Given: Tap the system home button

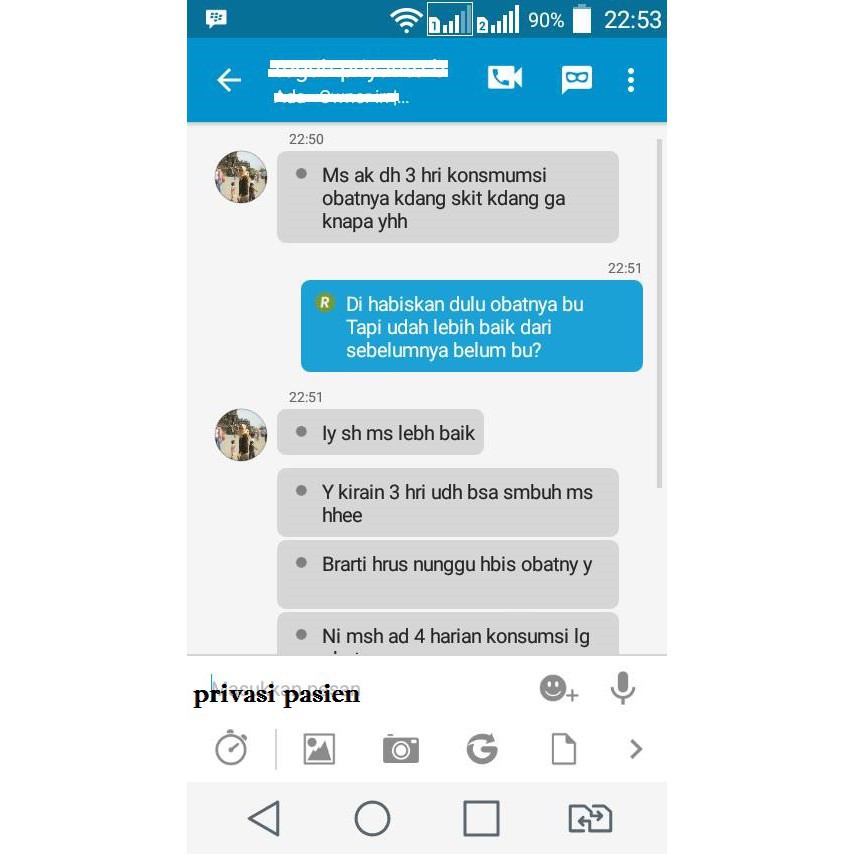Looking at the screenshot, I should click(x=372, y=819).
